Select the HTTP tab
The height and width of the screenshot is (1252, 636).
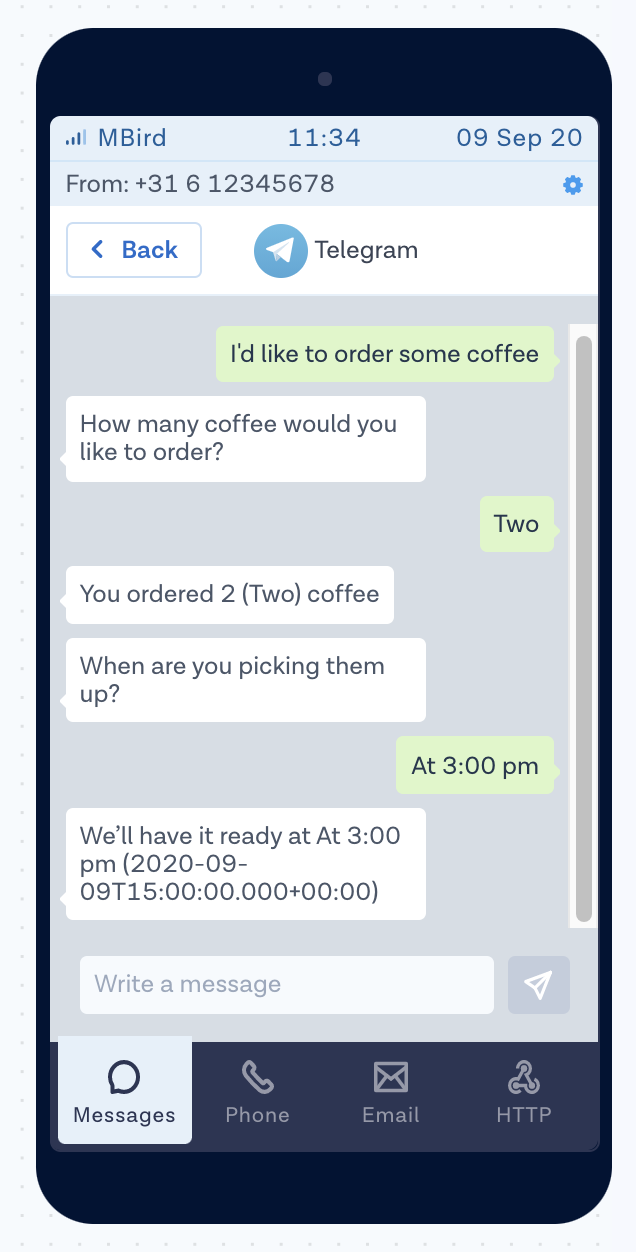524,1091
